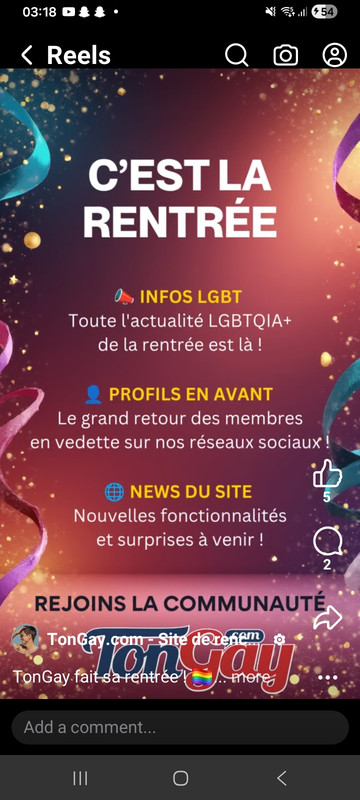Open the three-dot options menu
The height and width of the screenshot is (800, 360).
coord(327,678)
